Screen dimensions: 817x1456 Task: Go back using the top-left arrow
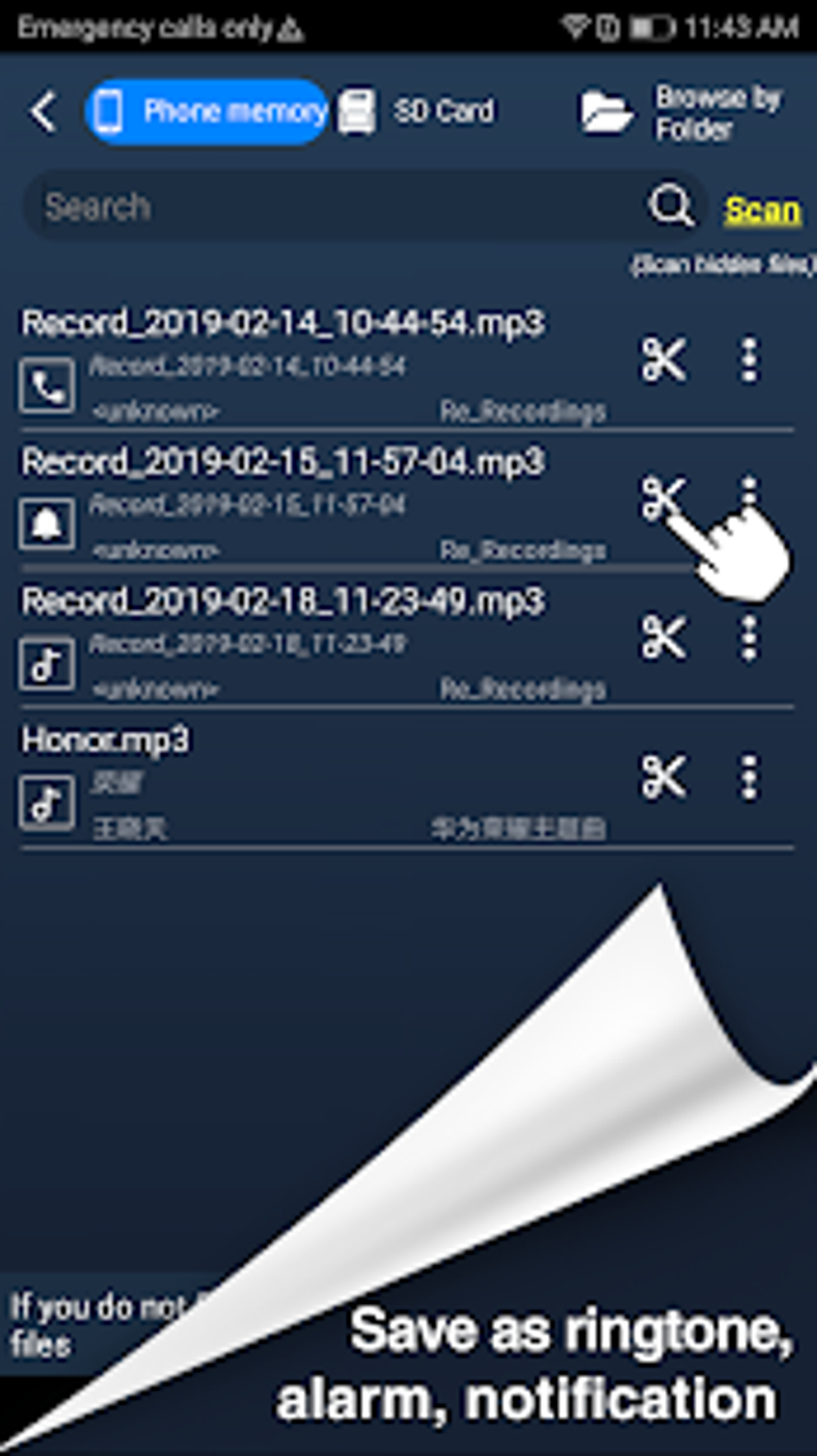click(x=44, y=111)
